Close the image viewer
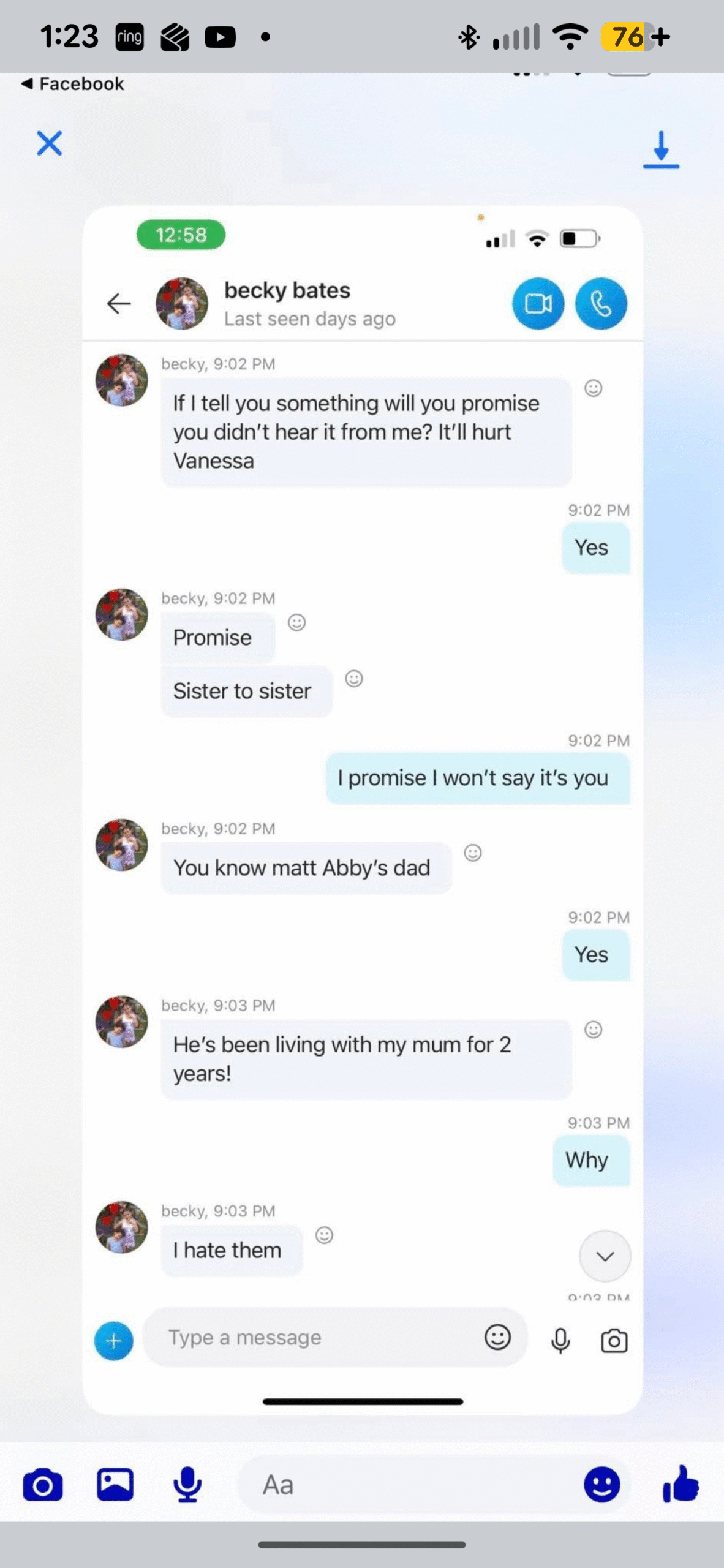 pos(49,144)
